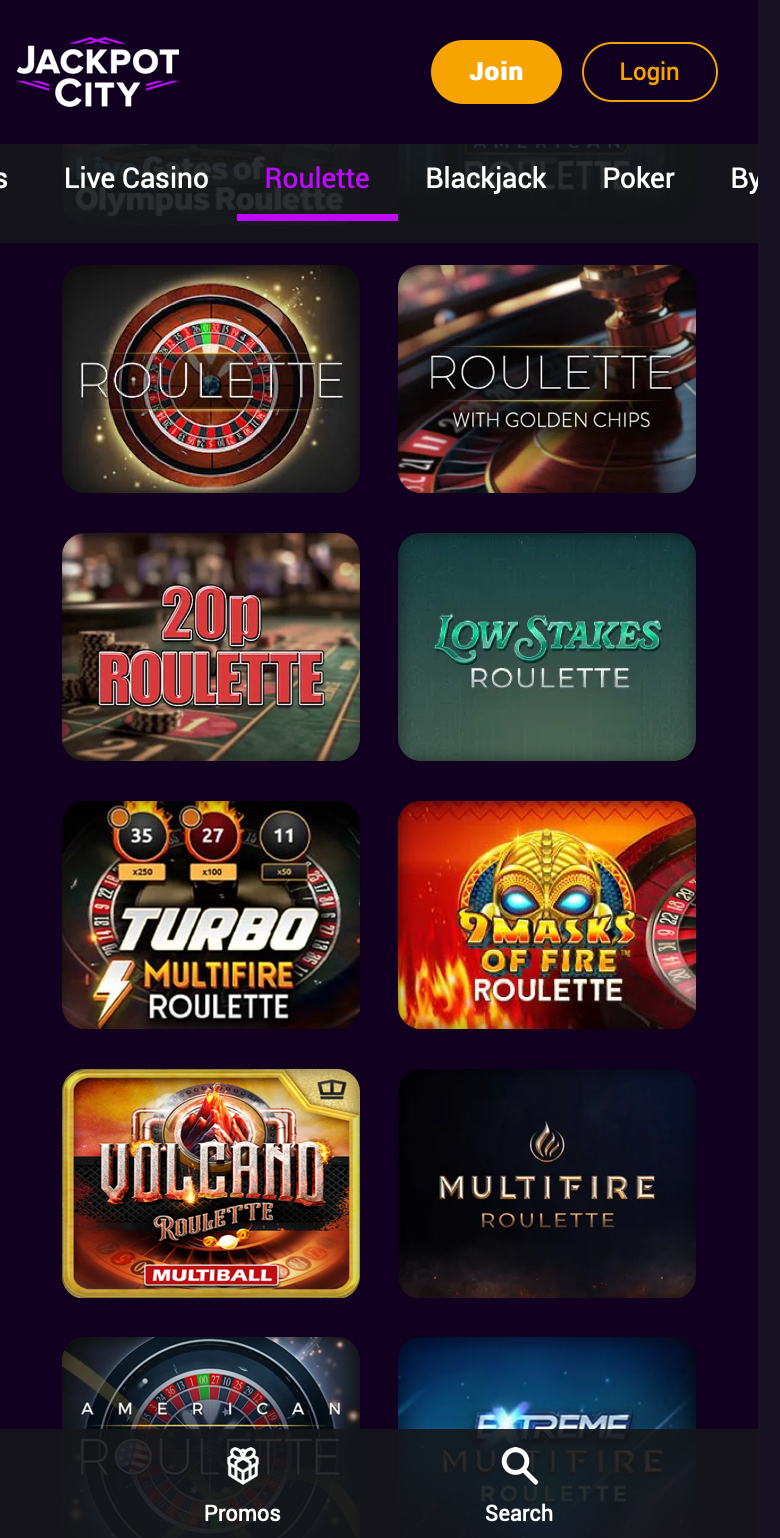Open Turbo Multifire Roulette
The image size is (780, 1538).
211,915
